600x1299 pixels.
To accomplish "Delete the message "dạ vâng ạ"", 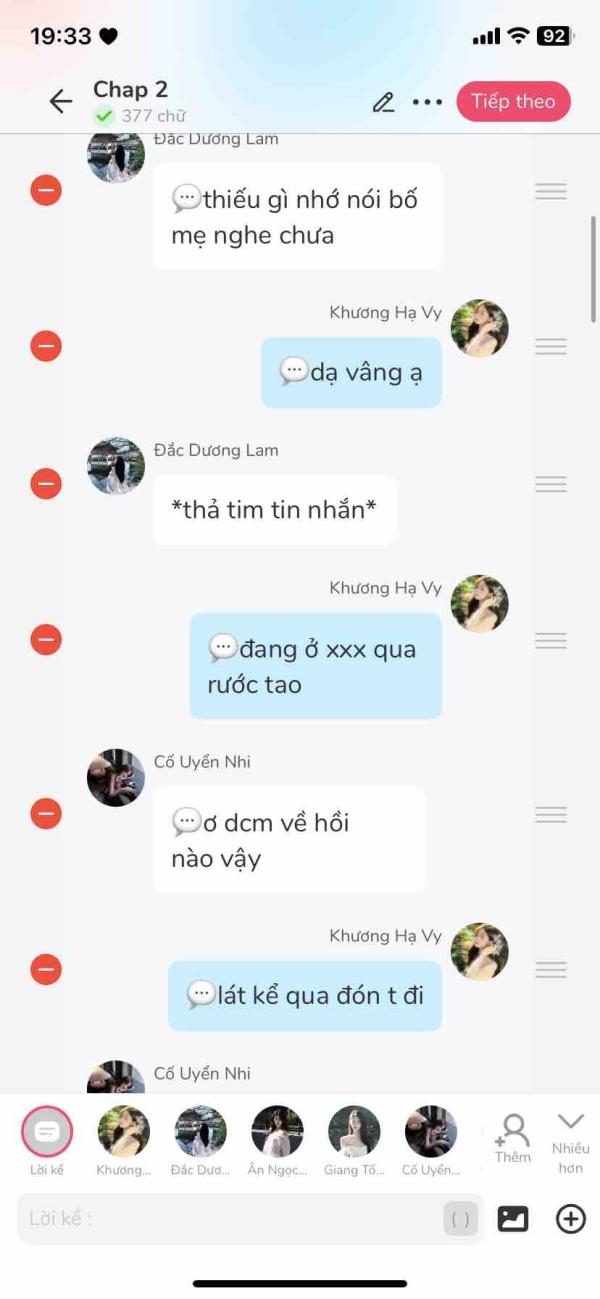I will click(x=46, y=346).
